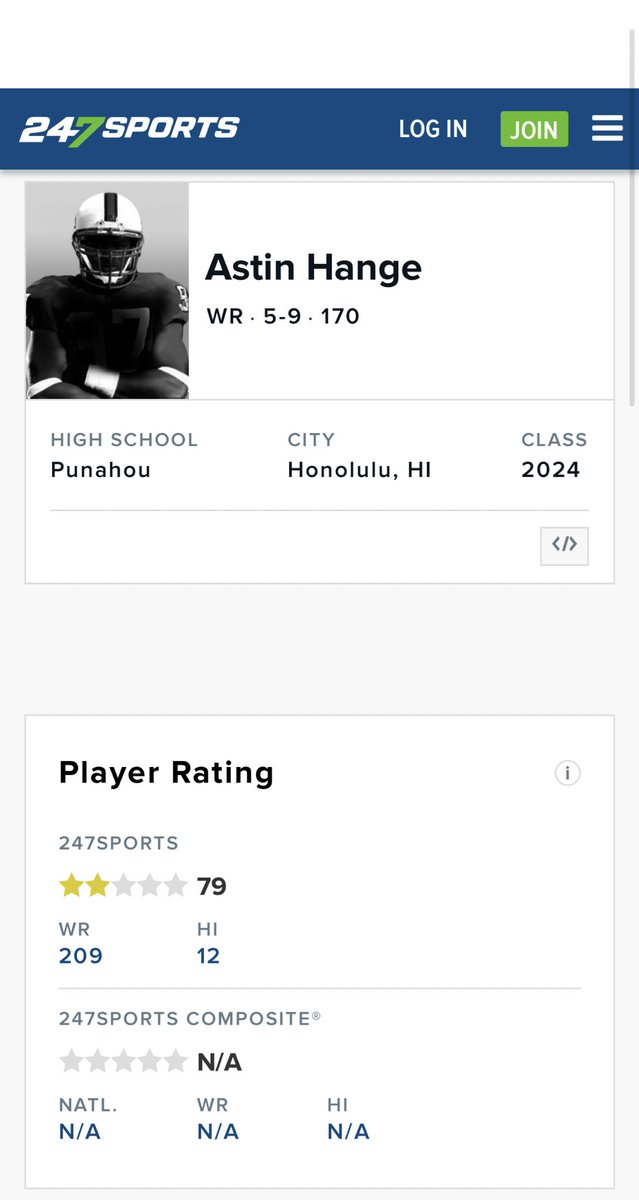639x1200 pixels.
Task: Open Player Rating info icon
Action: (x=567, y=773)
